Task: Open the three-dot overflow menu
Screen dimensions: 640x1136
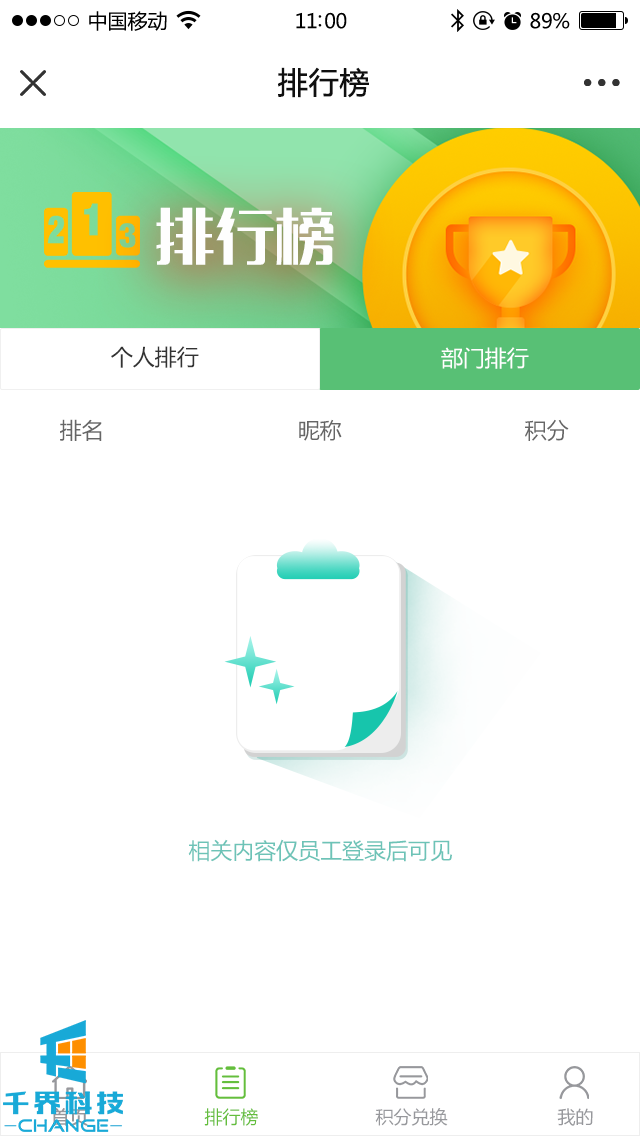Action: click(x=601, y=83)
